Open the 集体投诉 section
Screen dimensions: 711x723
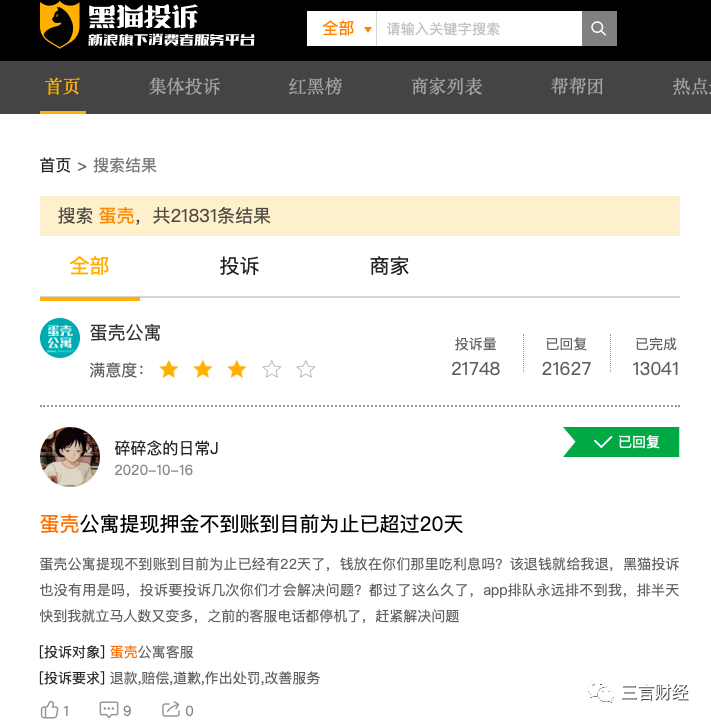click(184, 87)
